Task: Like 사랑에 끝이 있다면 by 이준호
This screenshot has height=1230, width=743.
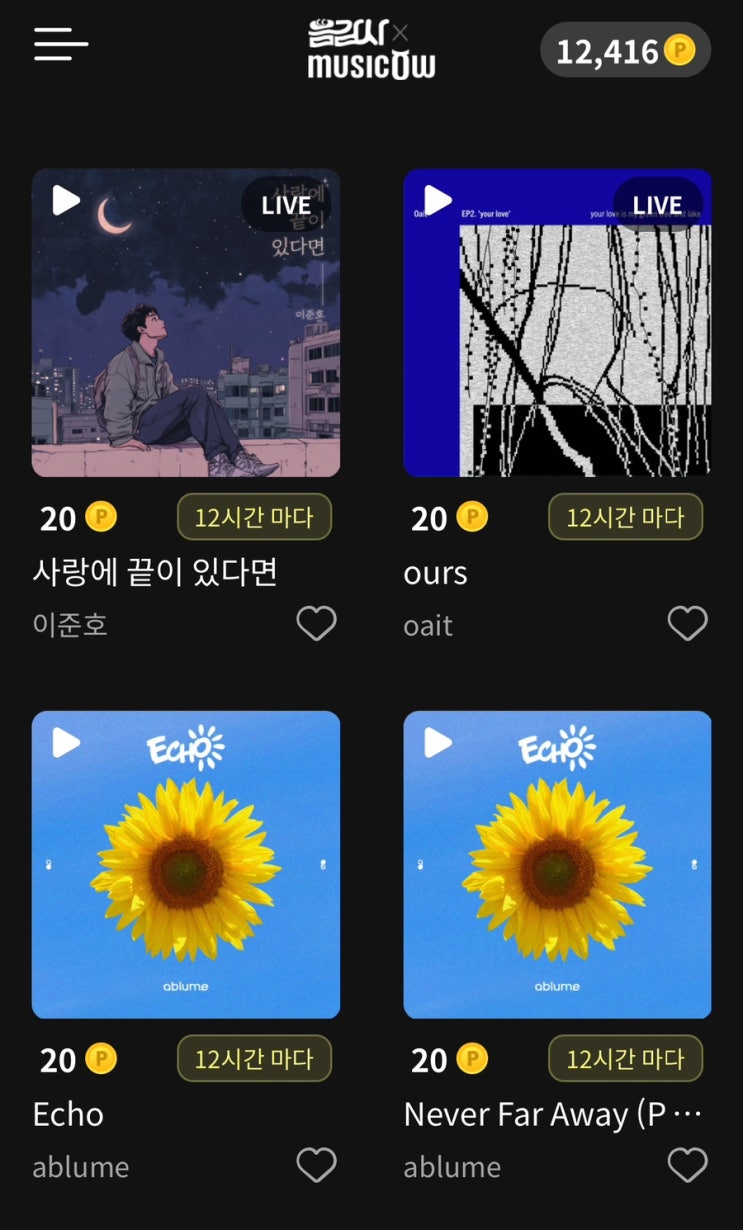Action: pyautogui.click(x=317, y=624)
